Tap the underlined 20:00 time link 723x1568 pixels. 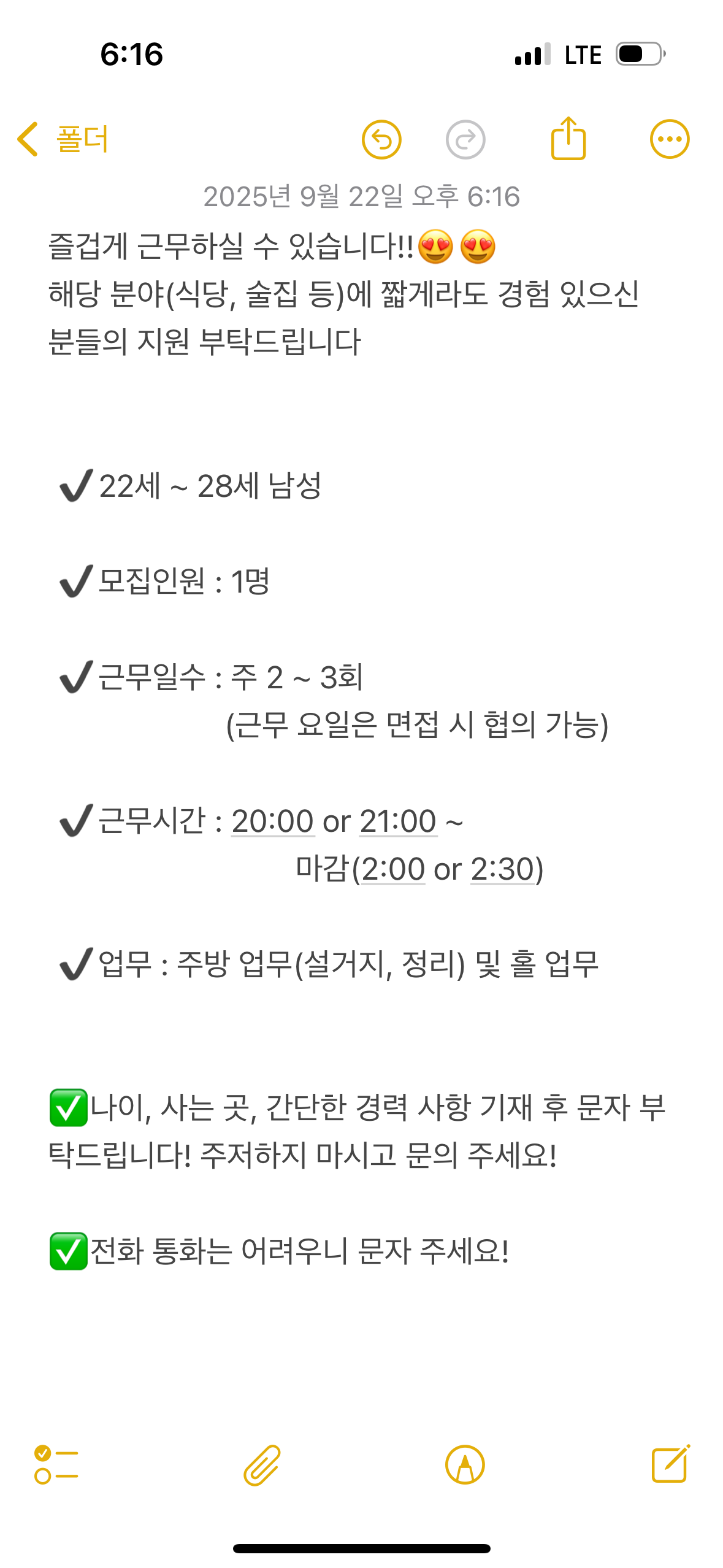272,821
